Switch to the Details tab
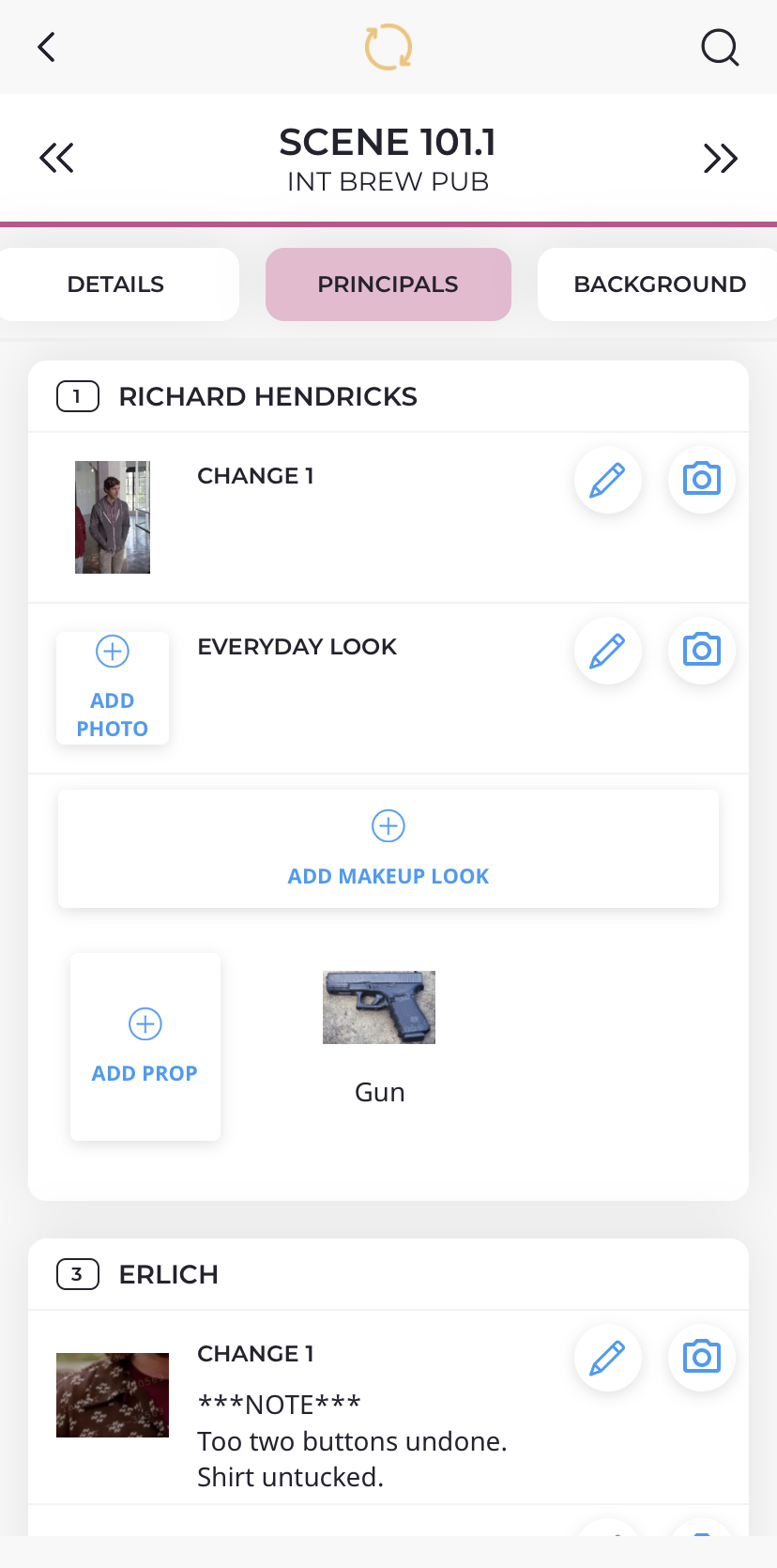Viewport: 777px width, 1568px height. tap(116, 284)
